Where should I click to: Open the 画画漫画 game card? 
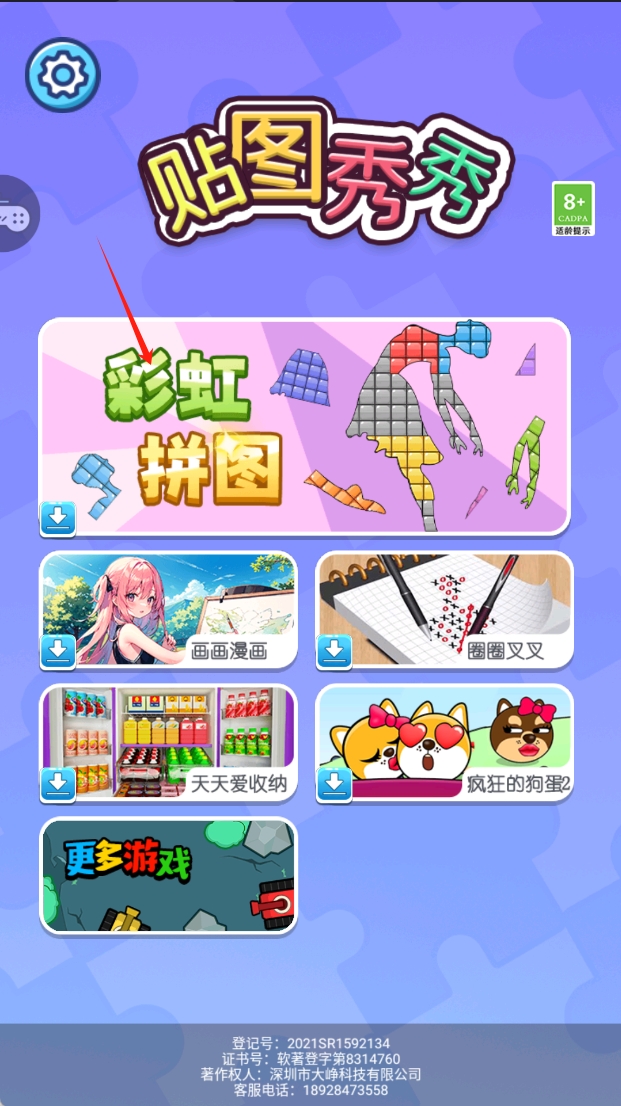point(168,609)
